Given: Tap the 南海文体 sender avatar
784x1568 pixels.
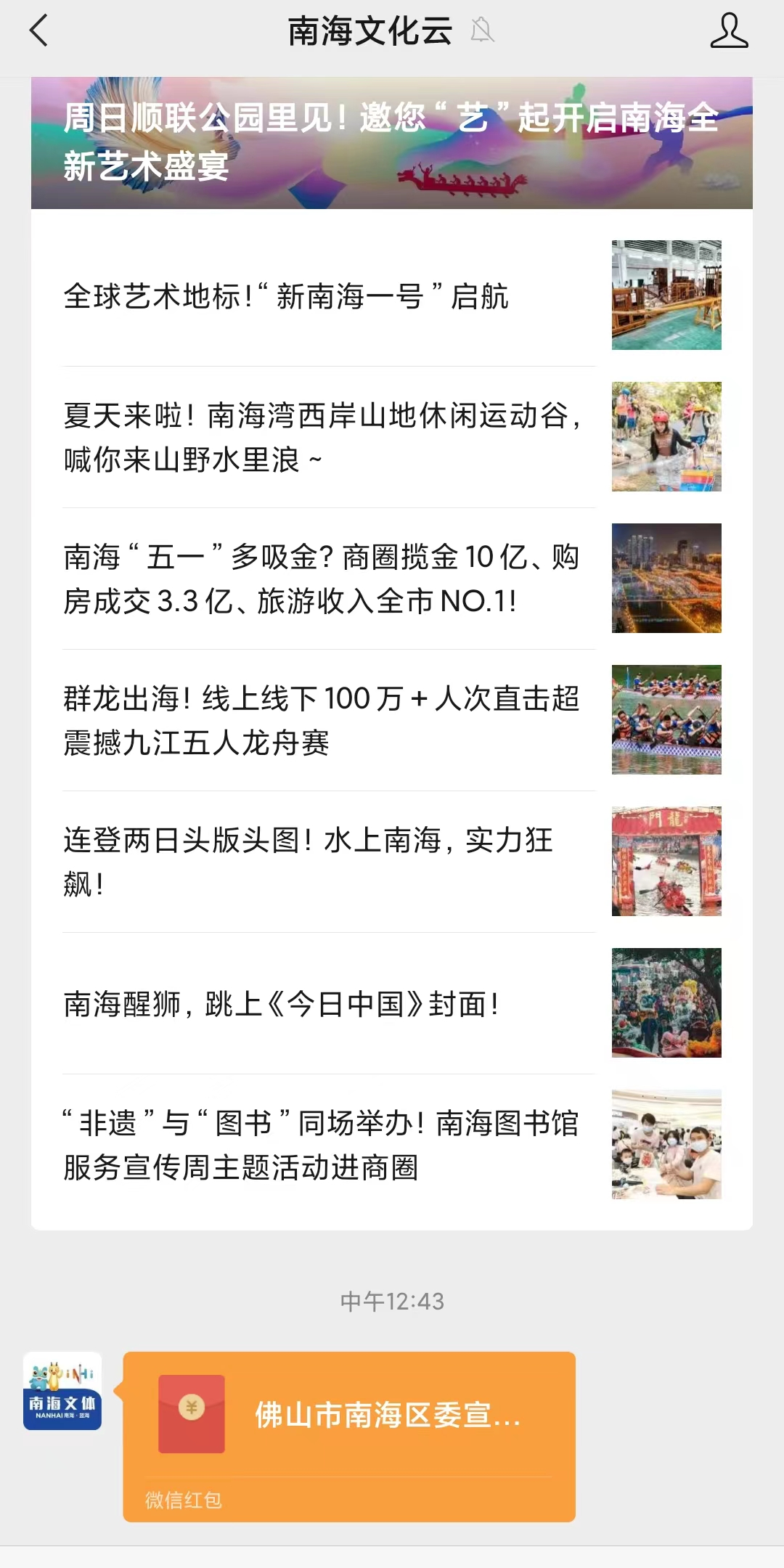Looking at the screenshot, I should point(62,1391).
